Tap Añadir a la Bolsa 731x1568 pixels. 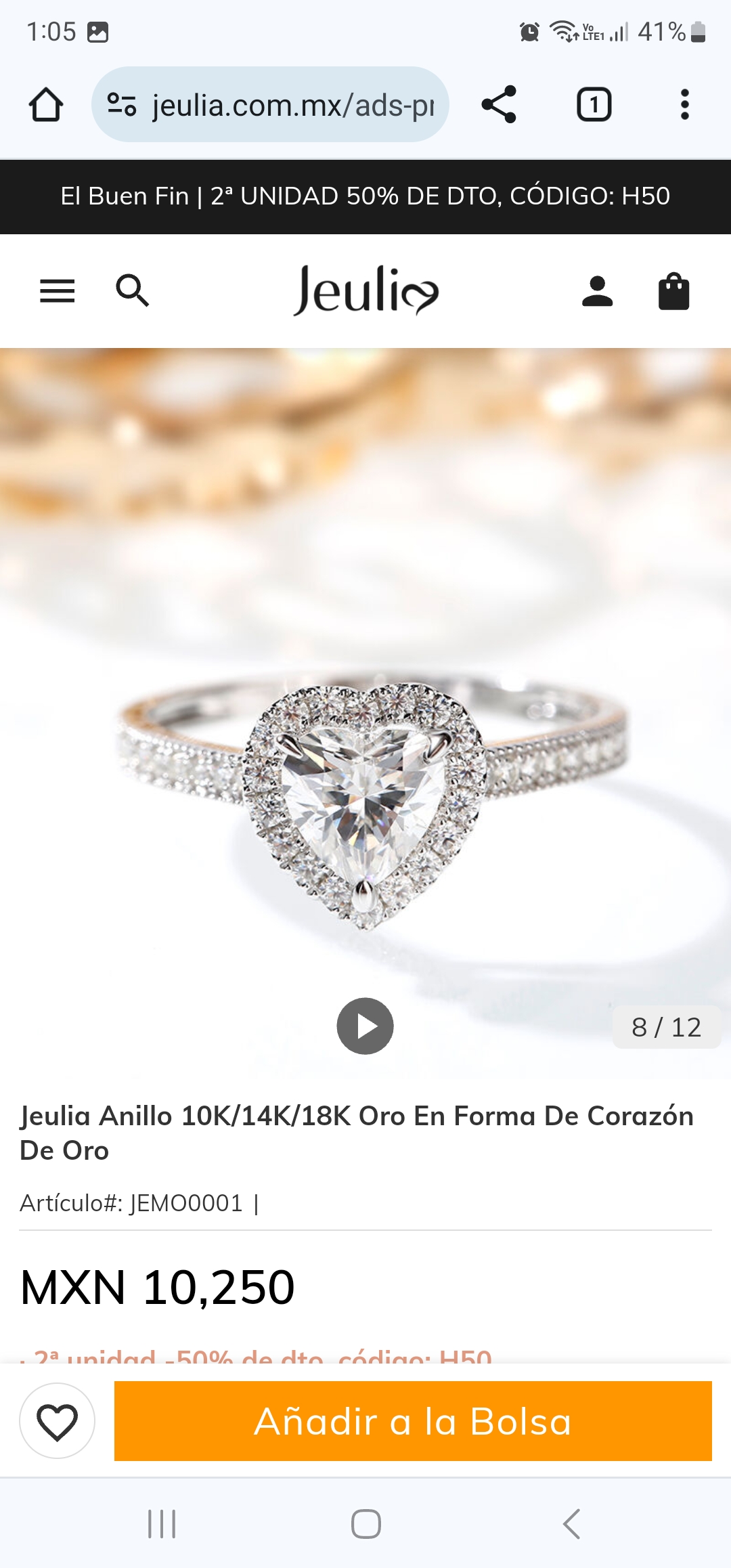(x=413, y=1420)
